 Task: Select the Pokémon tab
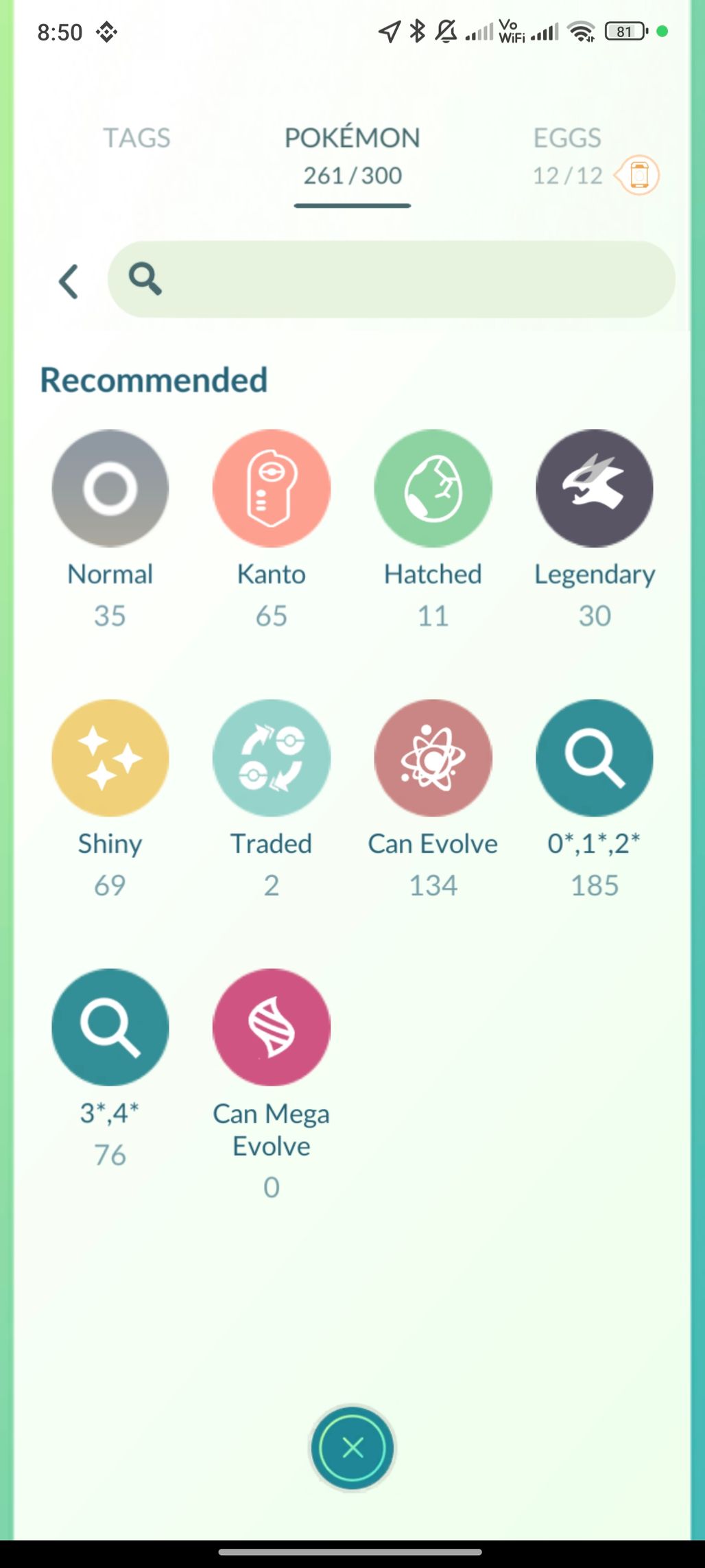[x=352, y=156]
